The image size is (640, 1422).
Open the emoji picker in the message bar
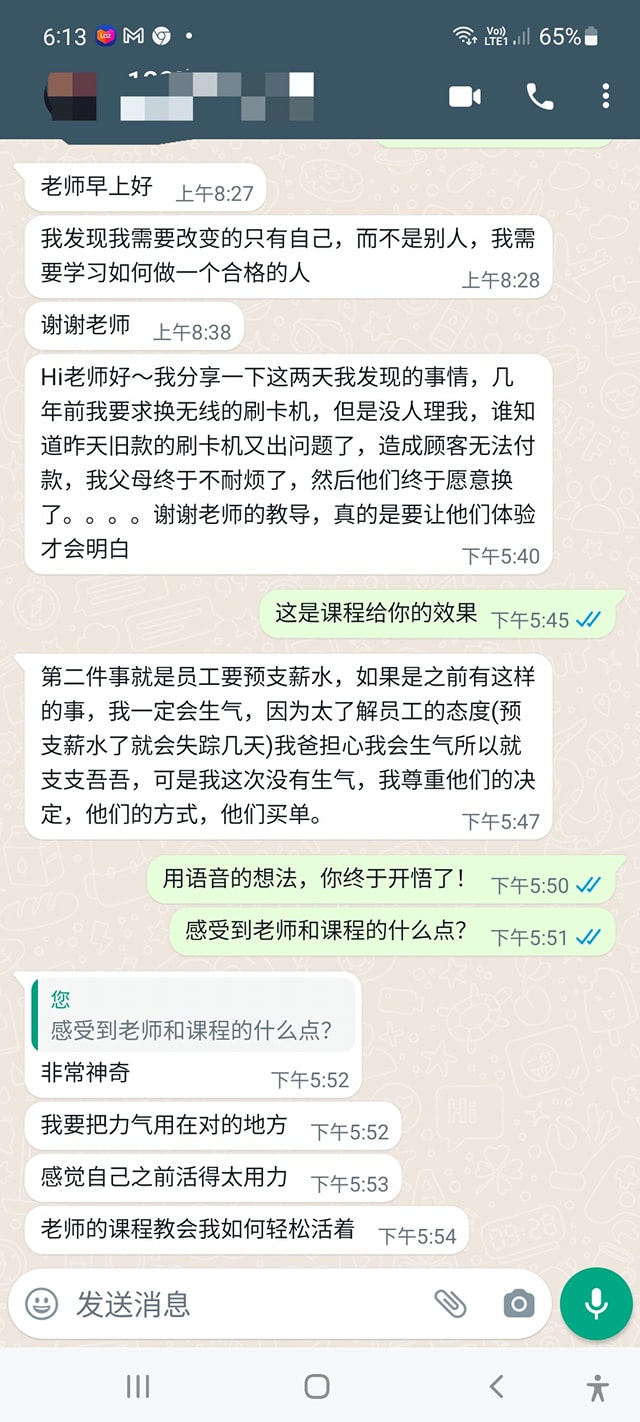[41, 1303]
